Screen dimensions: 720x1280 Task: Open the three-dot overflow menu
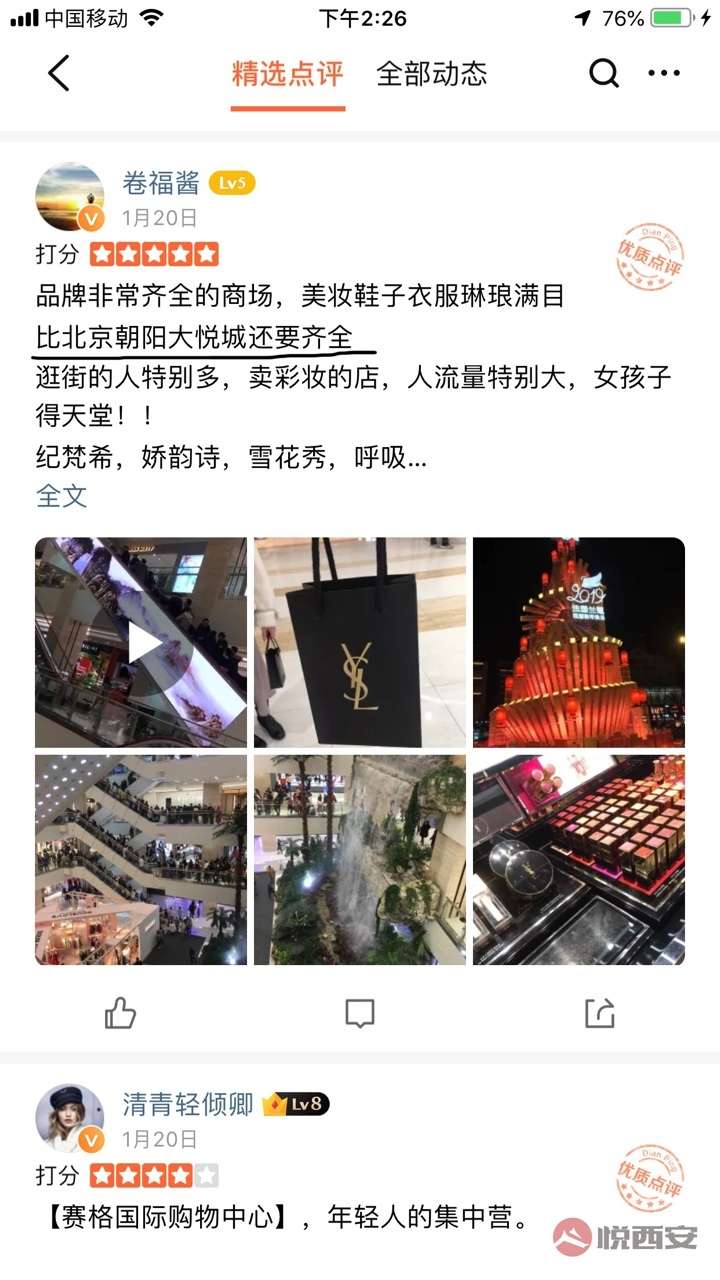pyautogui.click(x=664, y=73)
